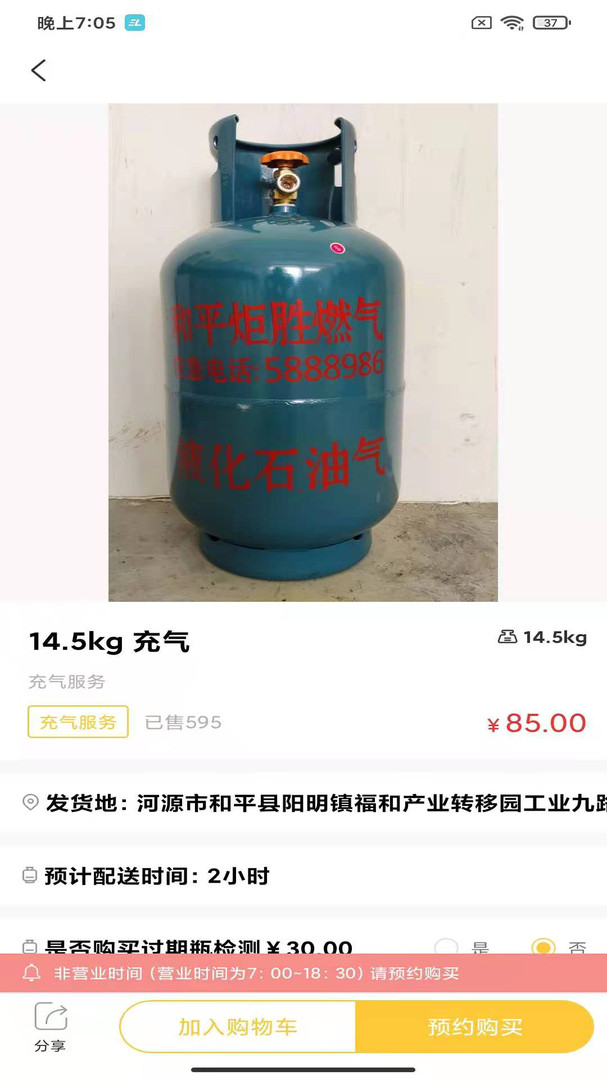Tap 加入购物车 to add to cart
Screen dimensions: 607x1080
coord(238,1027)
